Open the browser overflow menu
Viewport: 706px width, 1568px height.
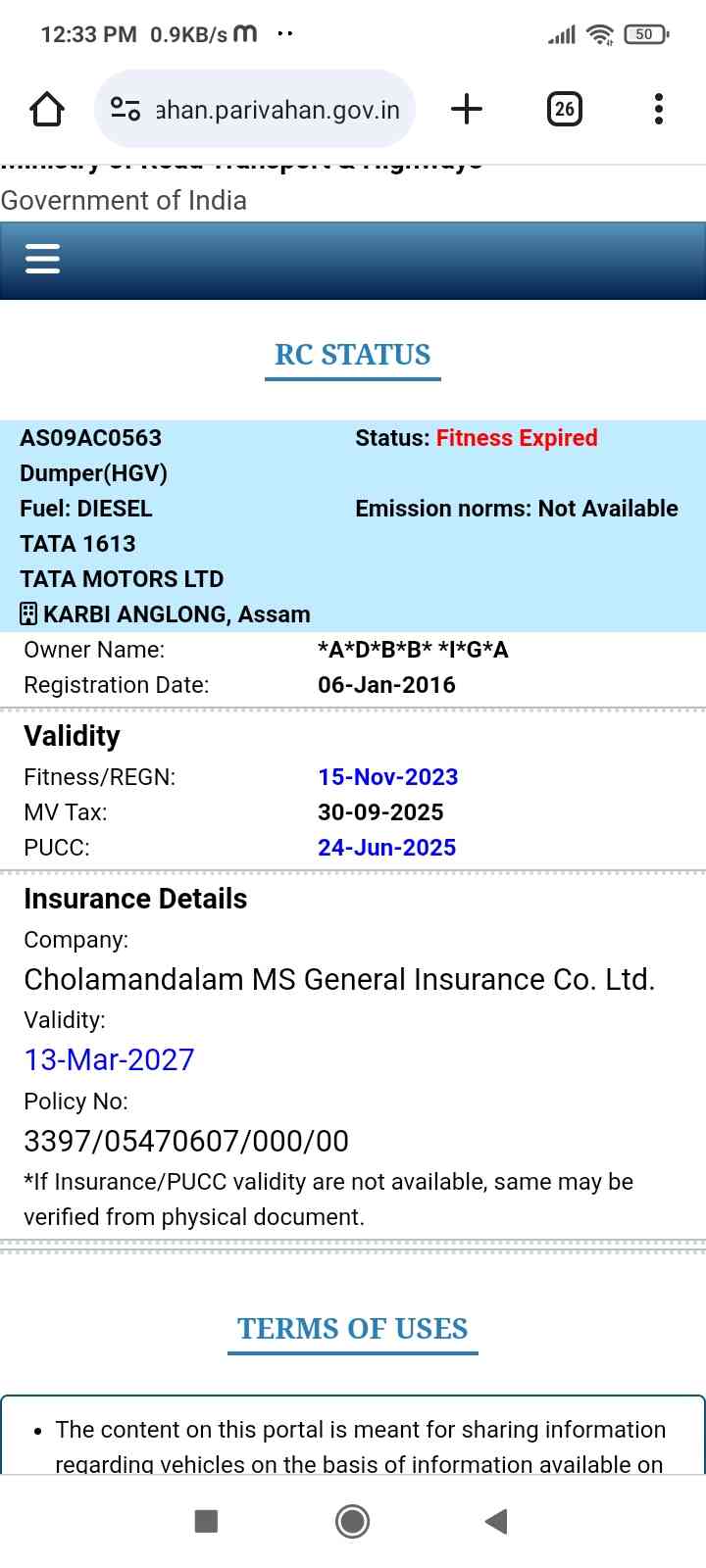[x=658, y=109]
